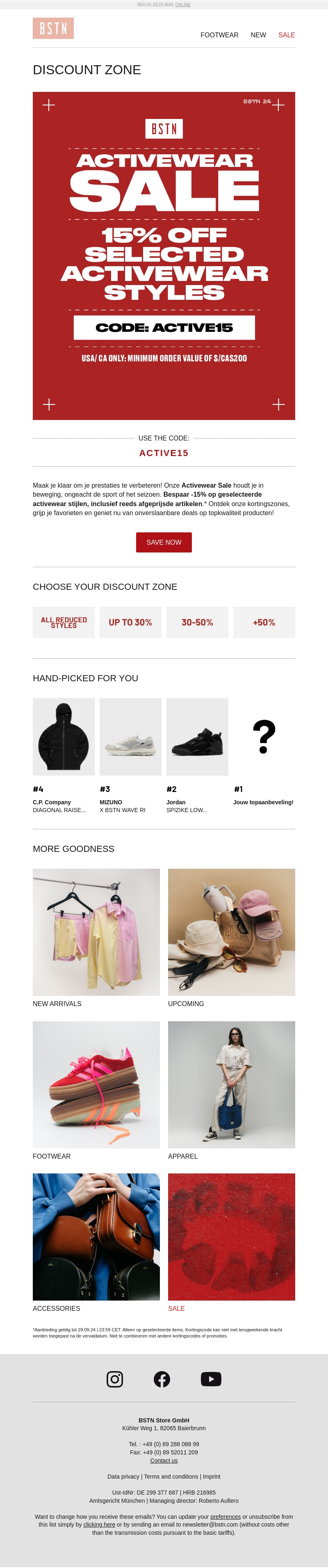Choose the UP TO 30% discount zone
Image resolution: width=328 pixels, height=1568 pixels.
coord(130,622)
